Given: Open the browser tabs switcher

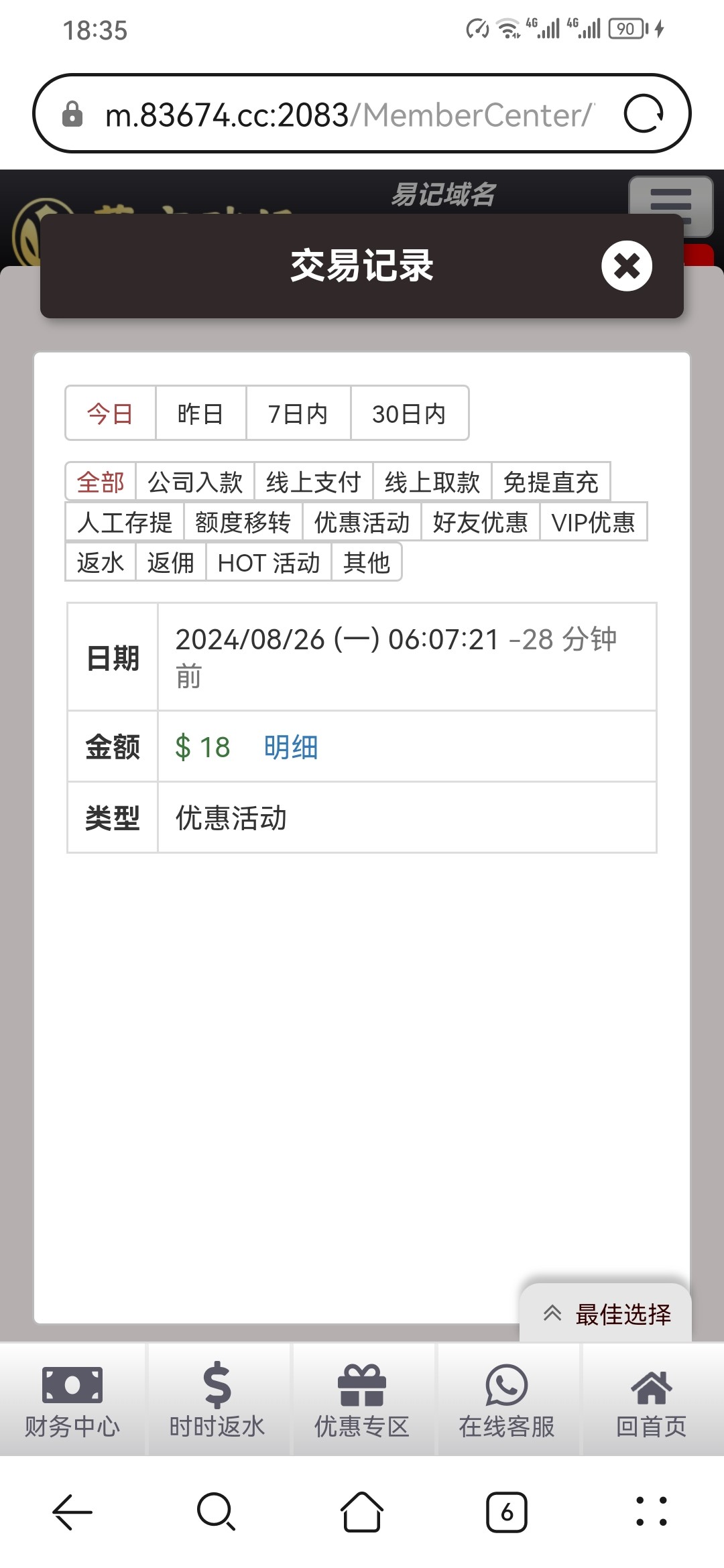Looking at the screenshot, I should (507, 1512).
